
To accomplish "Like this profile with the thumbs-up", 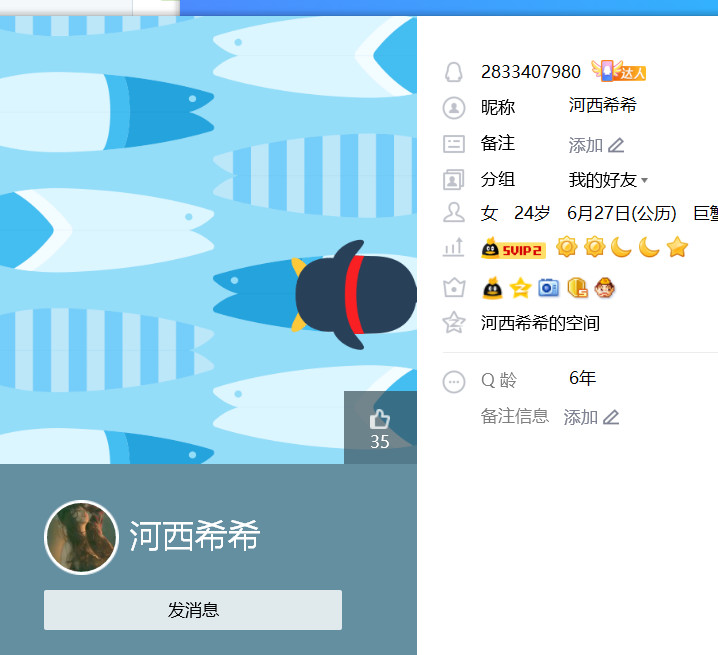I will pos(380,420).
